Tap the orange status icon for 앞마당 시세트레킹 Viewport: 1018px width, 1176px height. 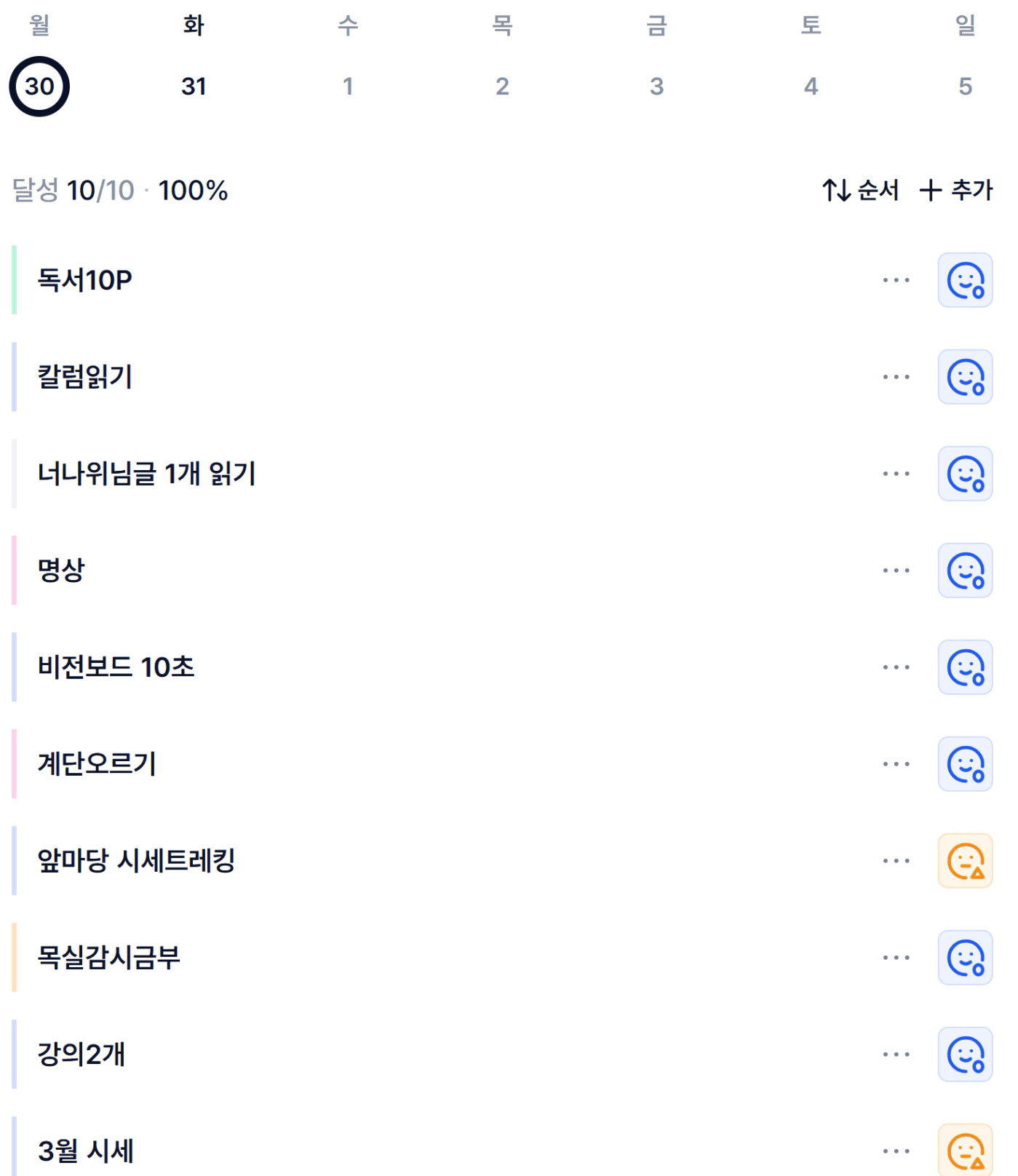(965, 861)
